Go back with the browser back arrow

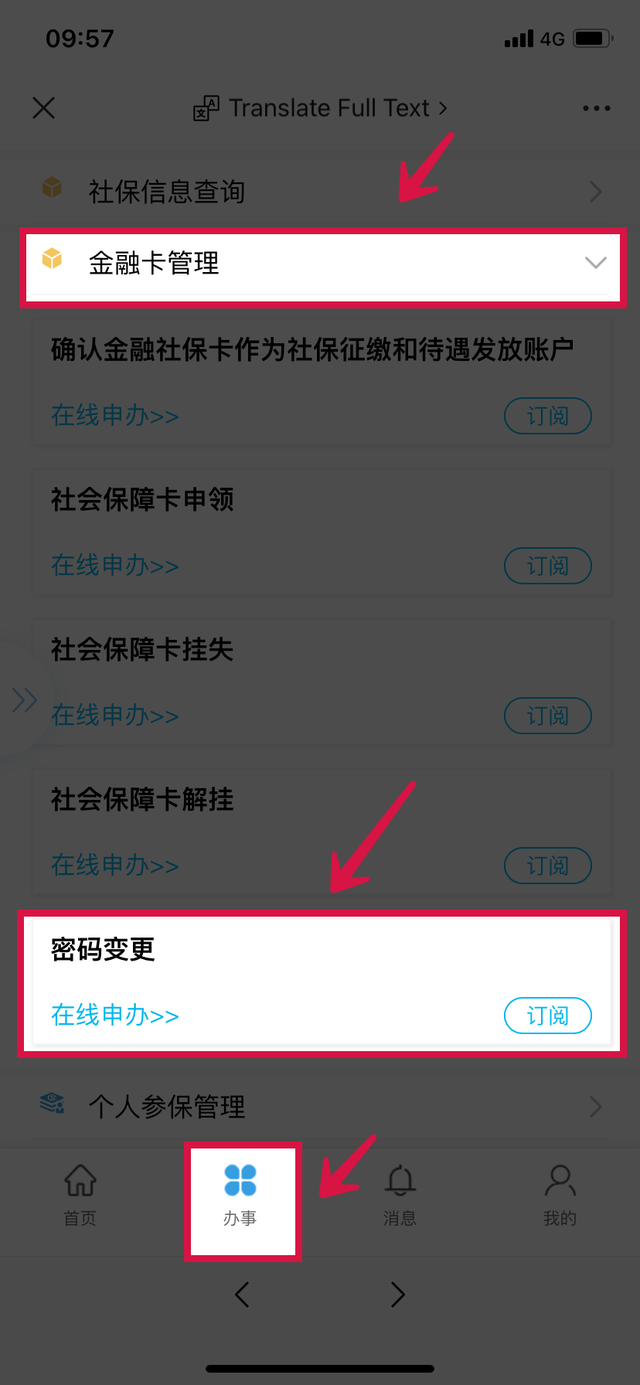point(241,1295)
